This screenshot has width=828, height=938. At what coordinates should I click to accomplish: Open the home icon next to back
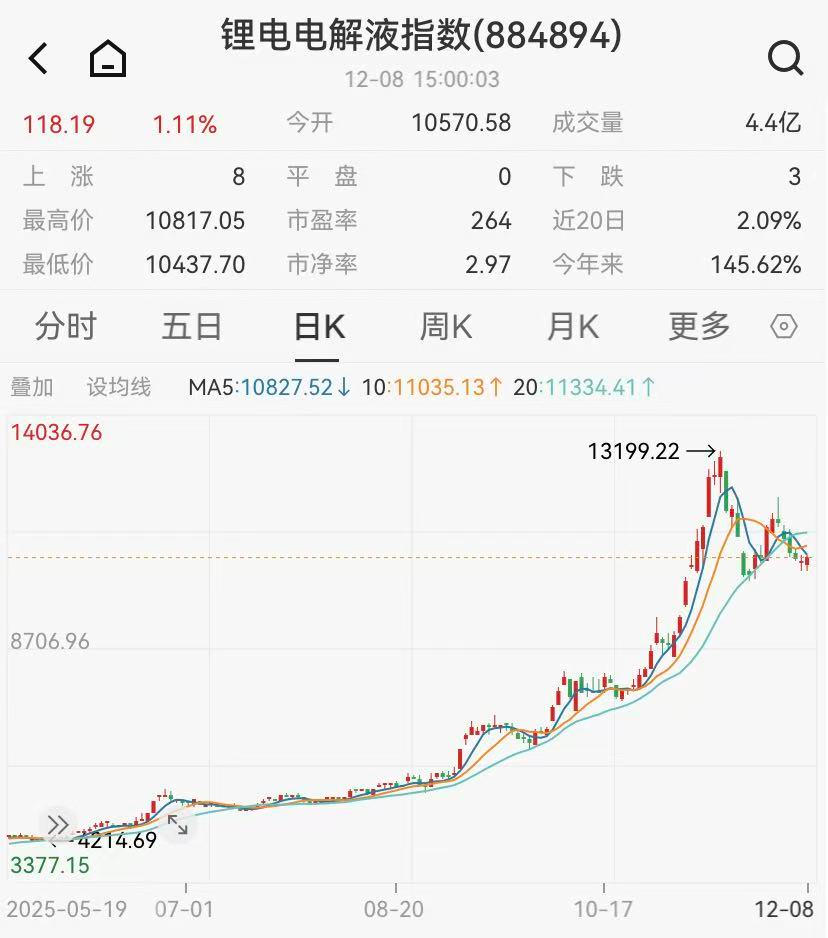click(107, 59)
